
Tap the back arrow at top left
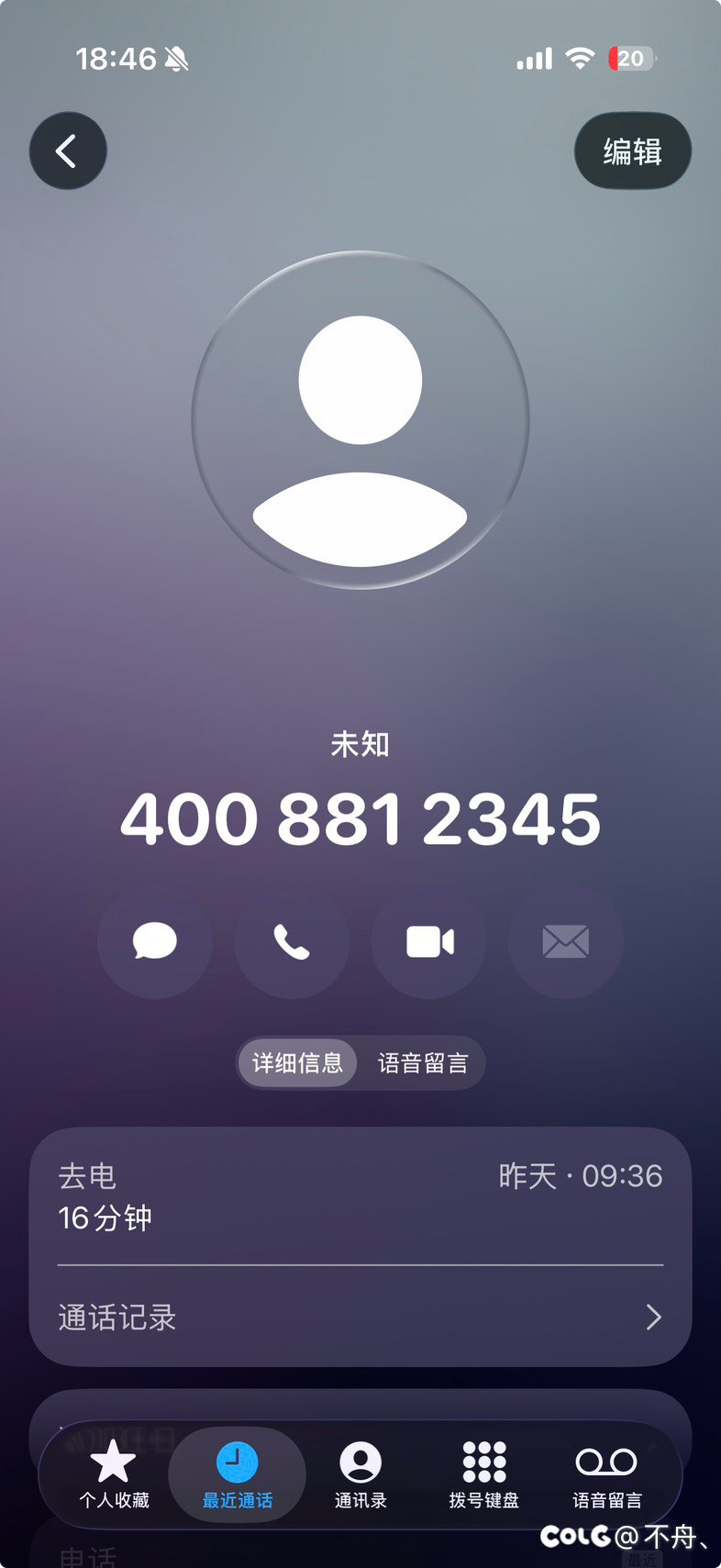click(68, 150)
